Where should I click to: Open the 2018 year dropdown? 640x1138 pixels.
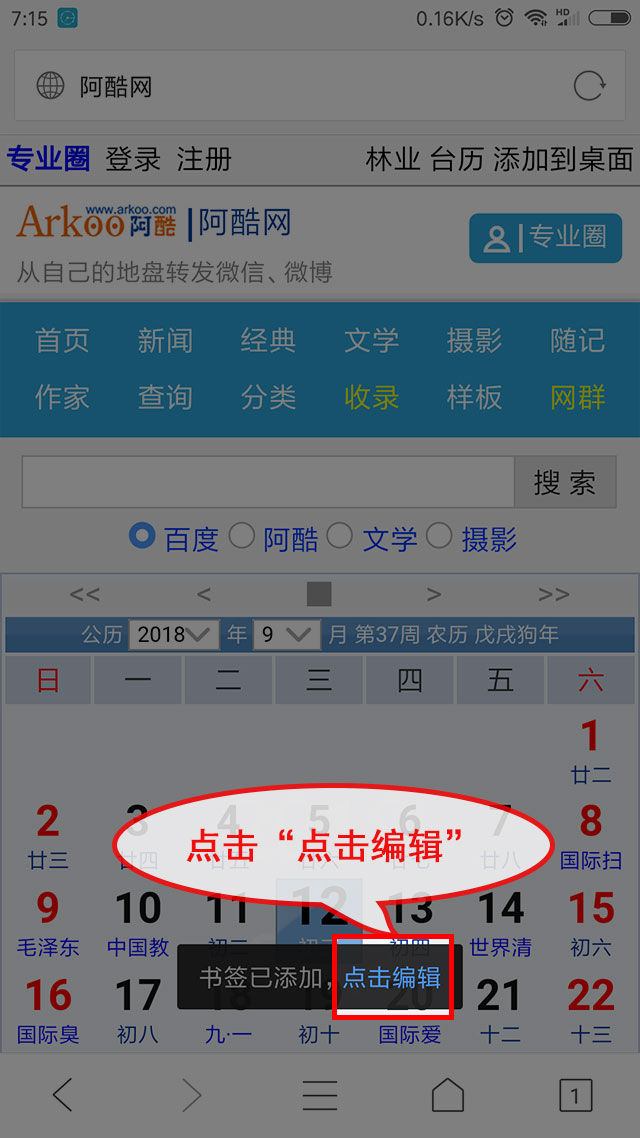click(174, 634)
